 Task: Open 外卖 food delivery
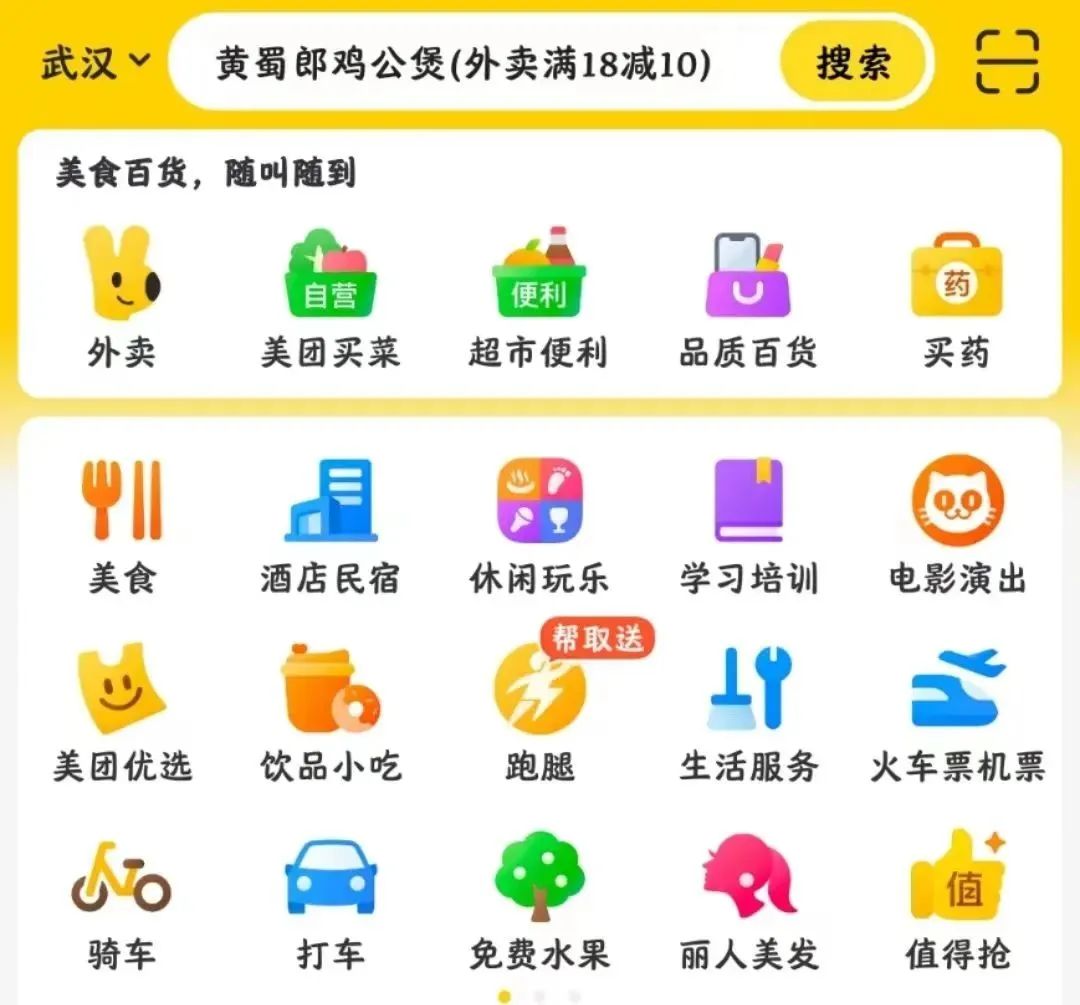click(x=122, y=297)
